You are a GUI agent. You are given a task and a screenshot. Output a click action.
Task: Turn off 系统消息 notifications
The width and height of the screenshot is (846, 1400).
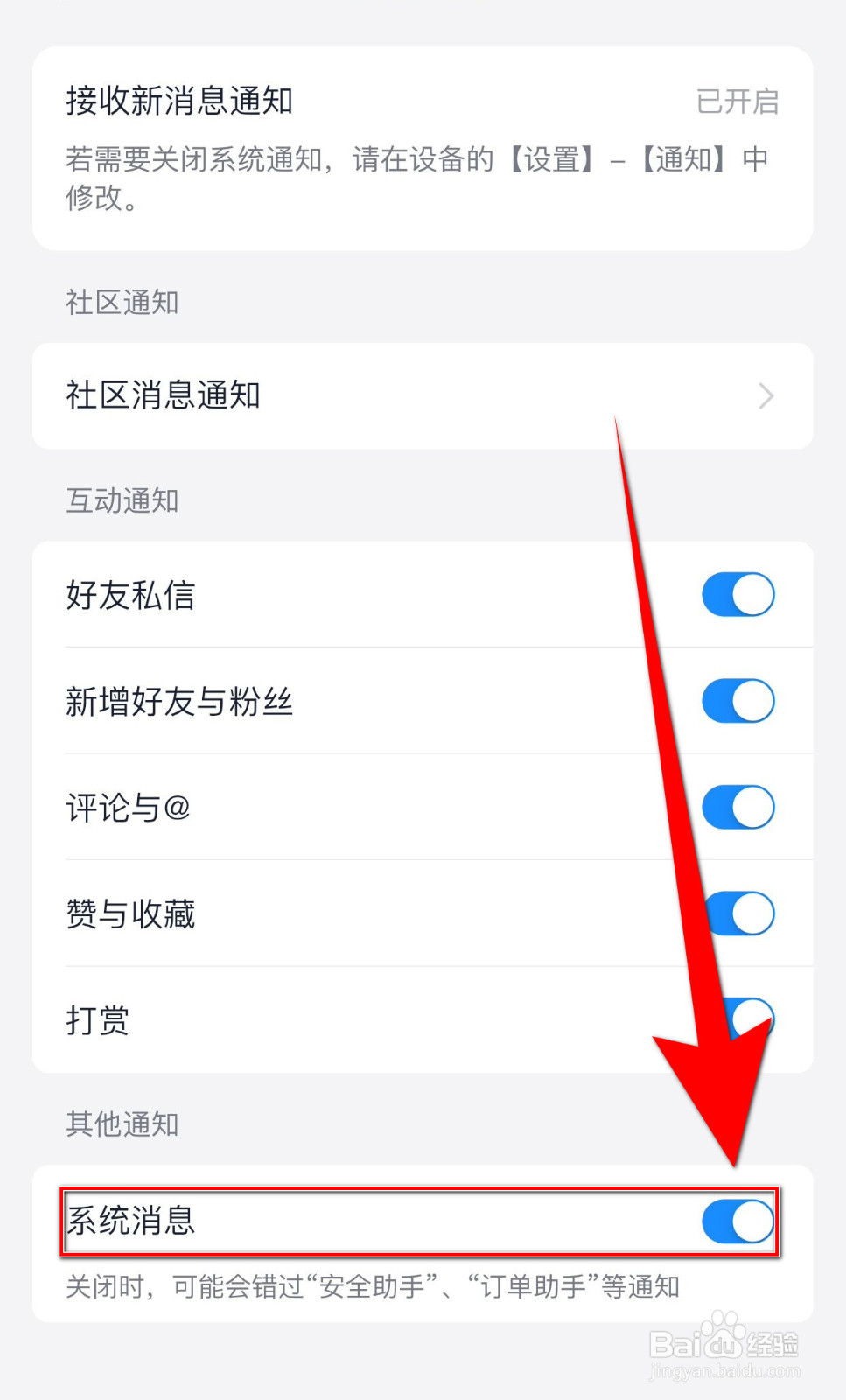(x=738, y=1221)
